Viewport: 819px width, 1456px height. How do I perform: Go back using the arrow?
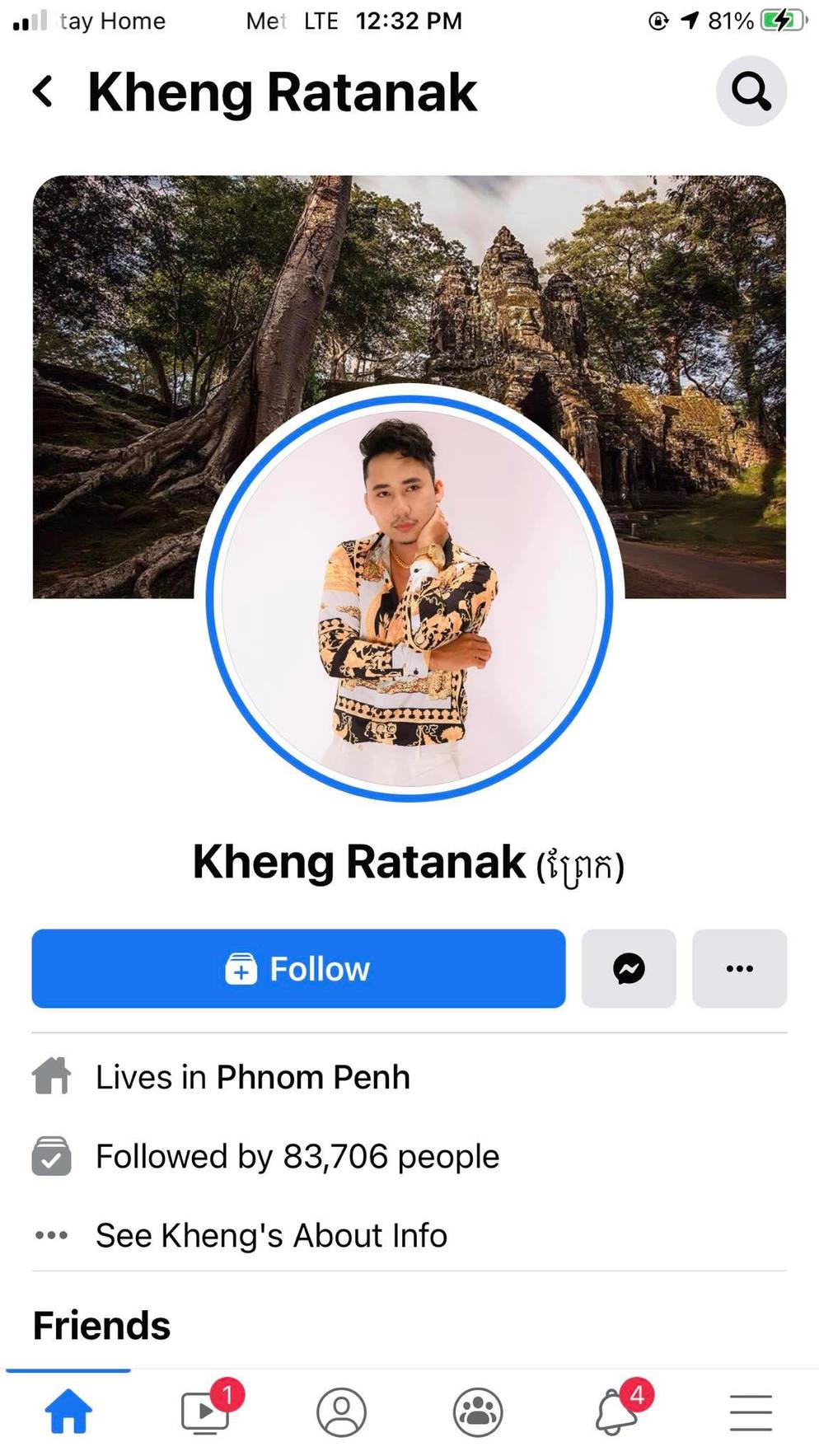tap(44, 91)
